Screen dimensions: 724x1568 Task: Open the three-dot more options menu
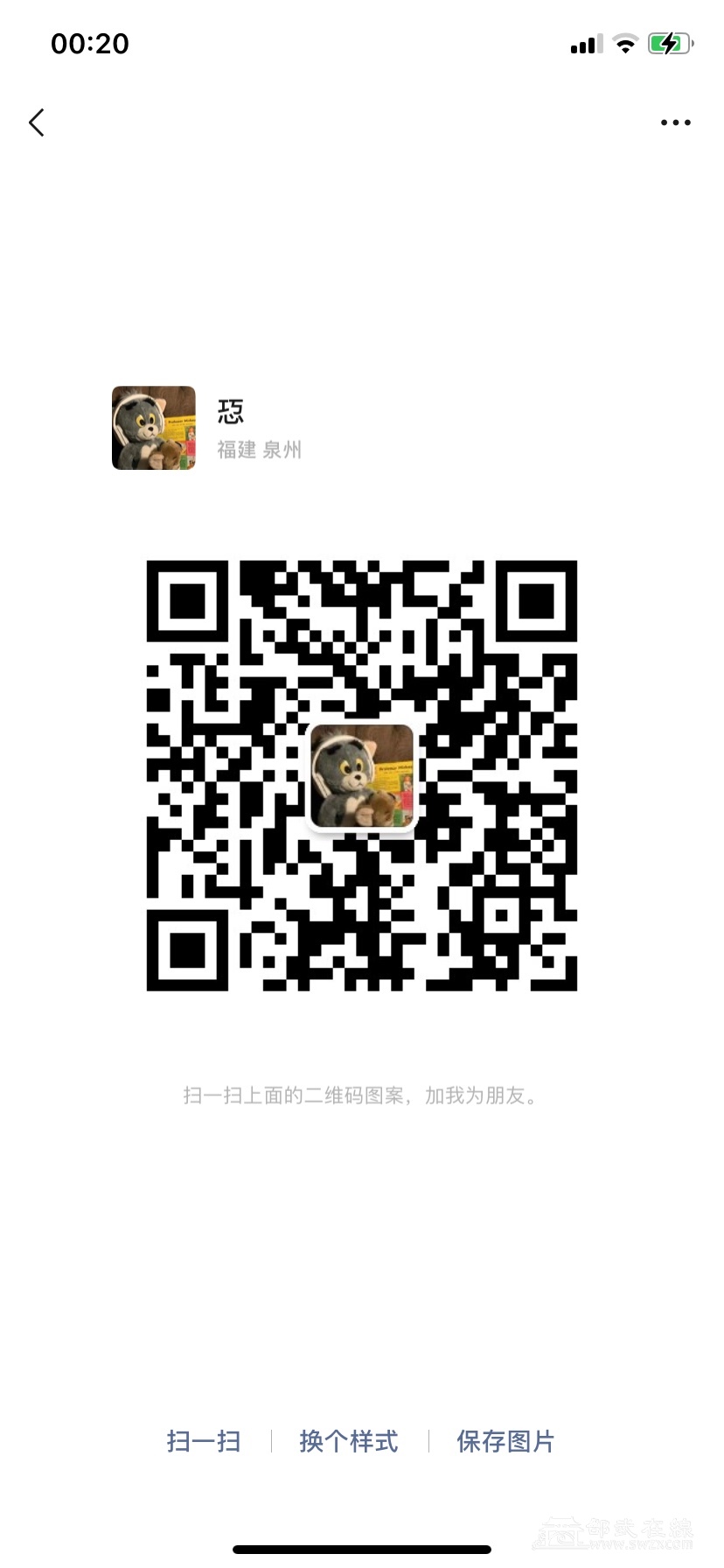pyautogui.click(x=675, y=122)
